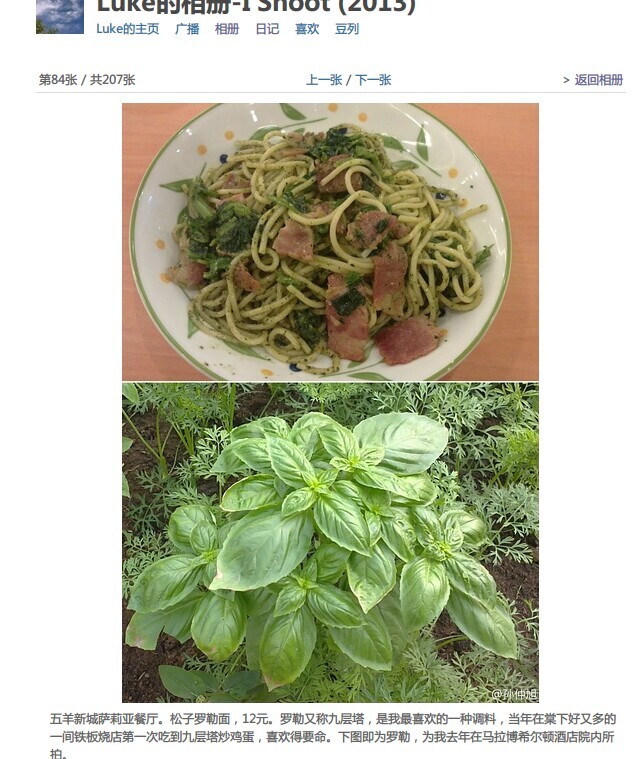
Task: Go to the 喜欢 section
Action: 307,29
